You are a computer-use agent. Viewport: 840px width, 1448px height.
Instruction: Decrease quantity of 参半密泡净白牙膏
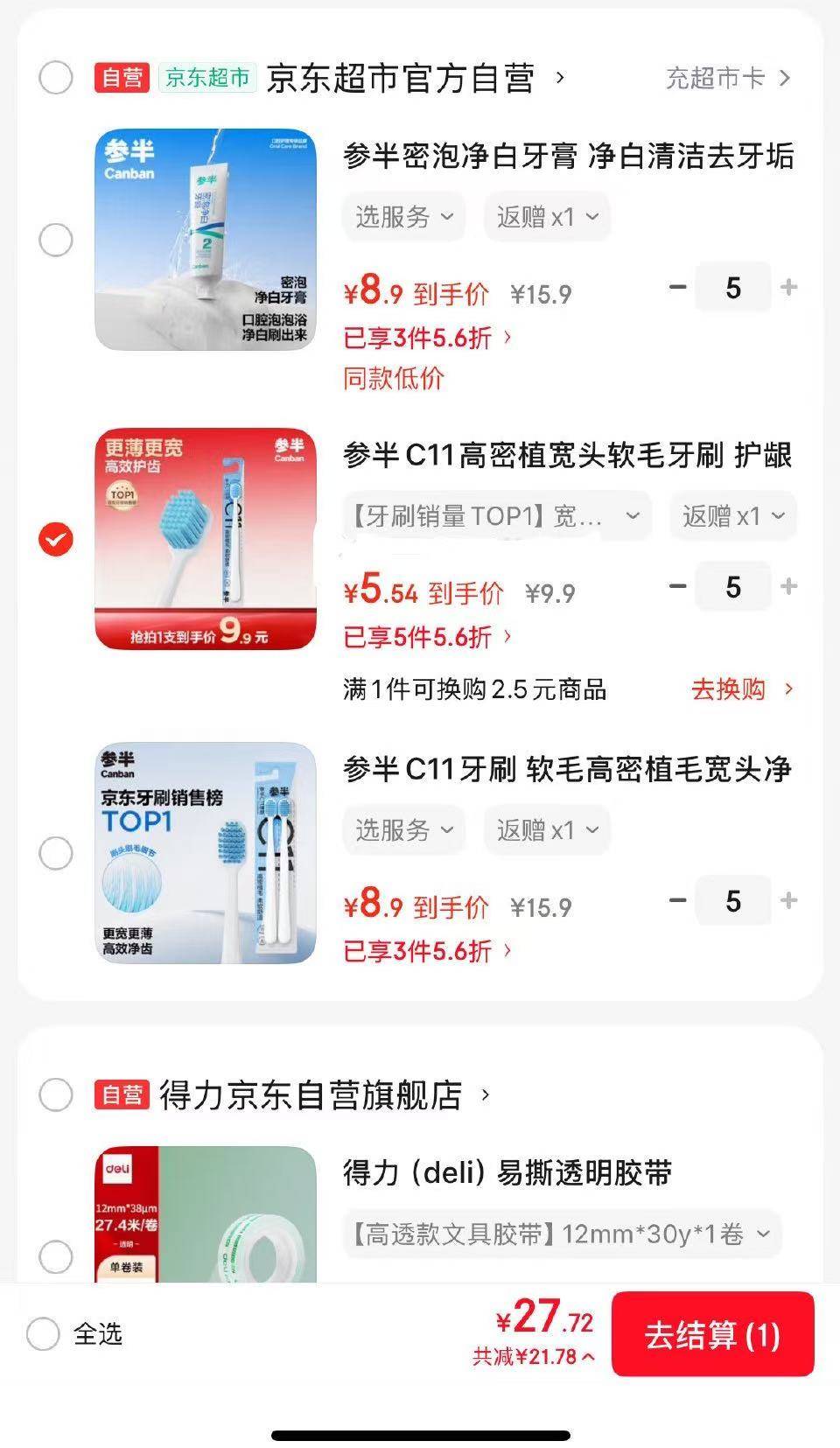[677, 287]
